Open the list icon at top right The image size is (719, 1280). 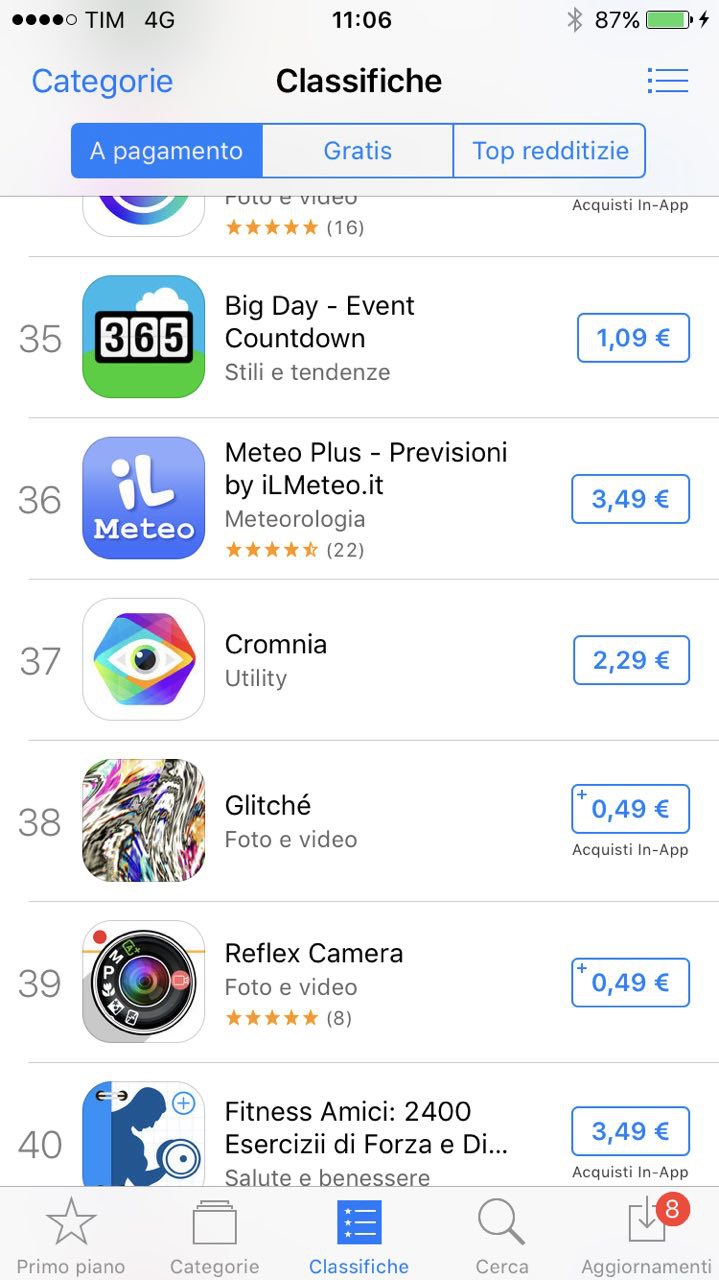(x=667, y=81)
